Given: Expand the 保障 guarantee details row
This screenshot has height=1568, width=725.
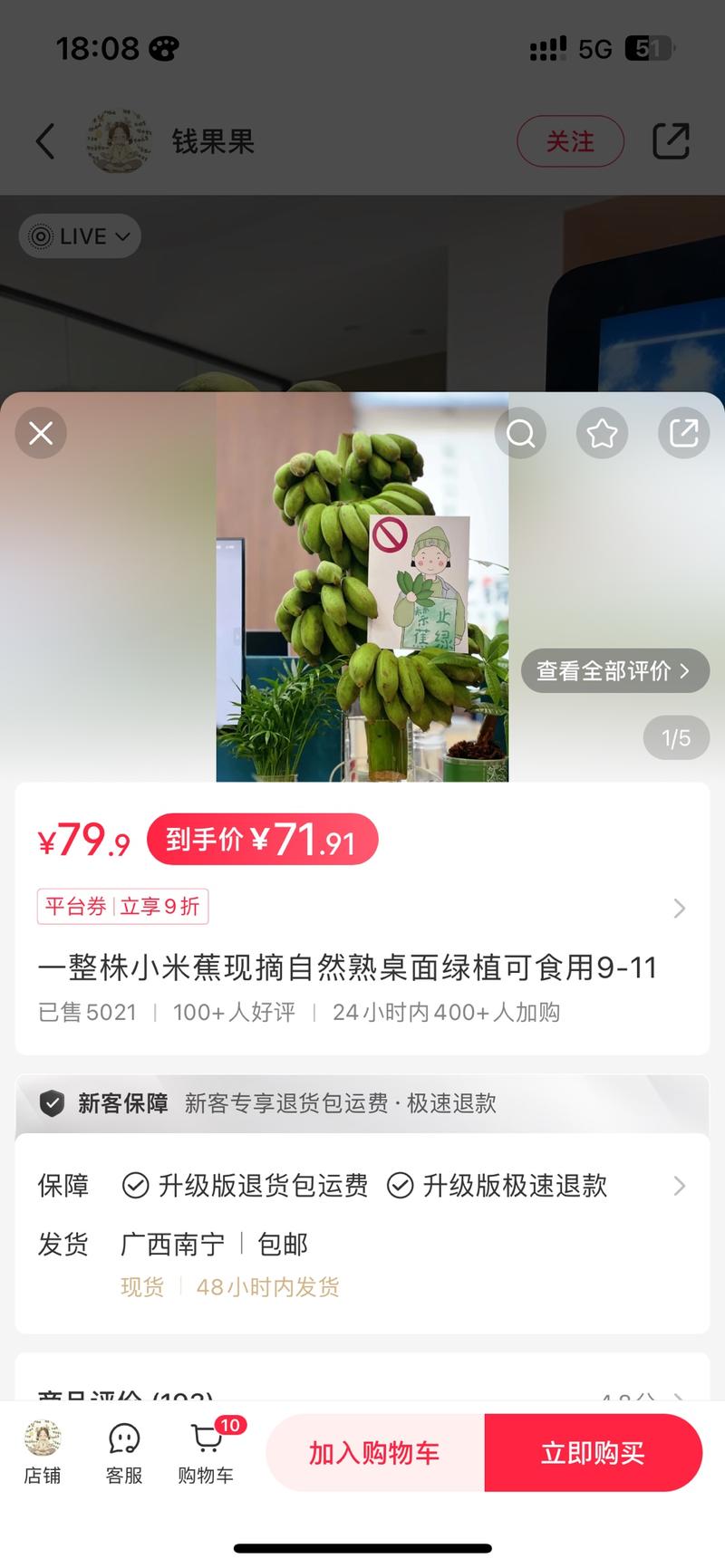Looking at the screenshot, I should tap(362, 1186).
